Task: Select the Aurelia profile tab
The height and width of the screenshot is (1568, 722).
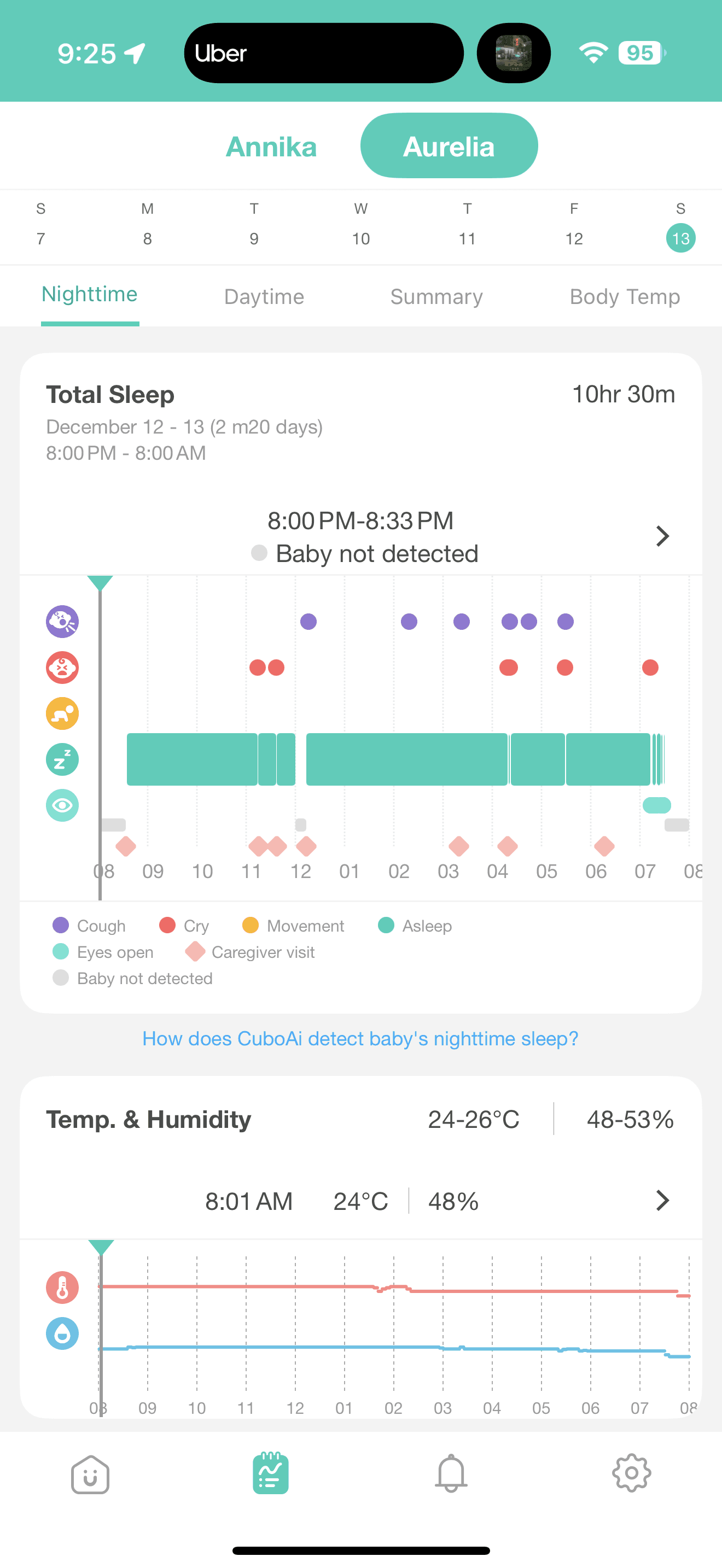Action: 449,146
